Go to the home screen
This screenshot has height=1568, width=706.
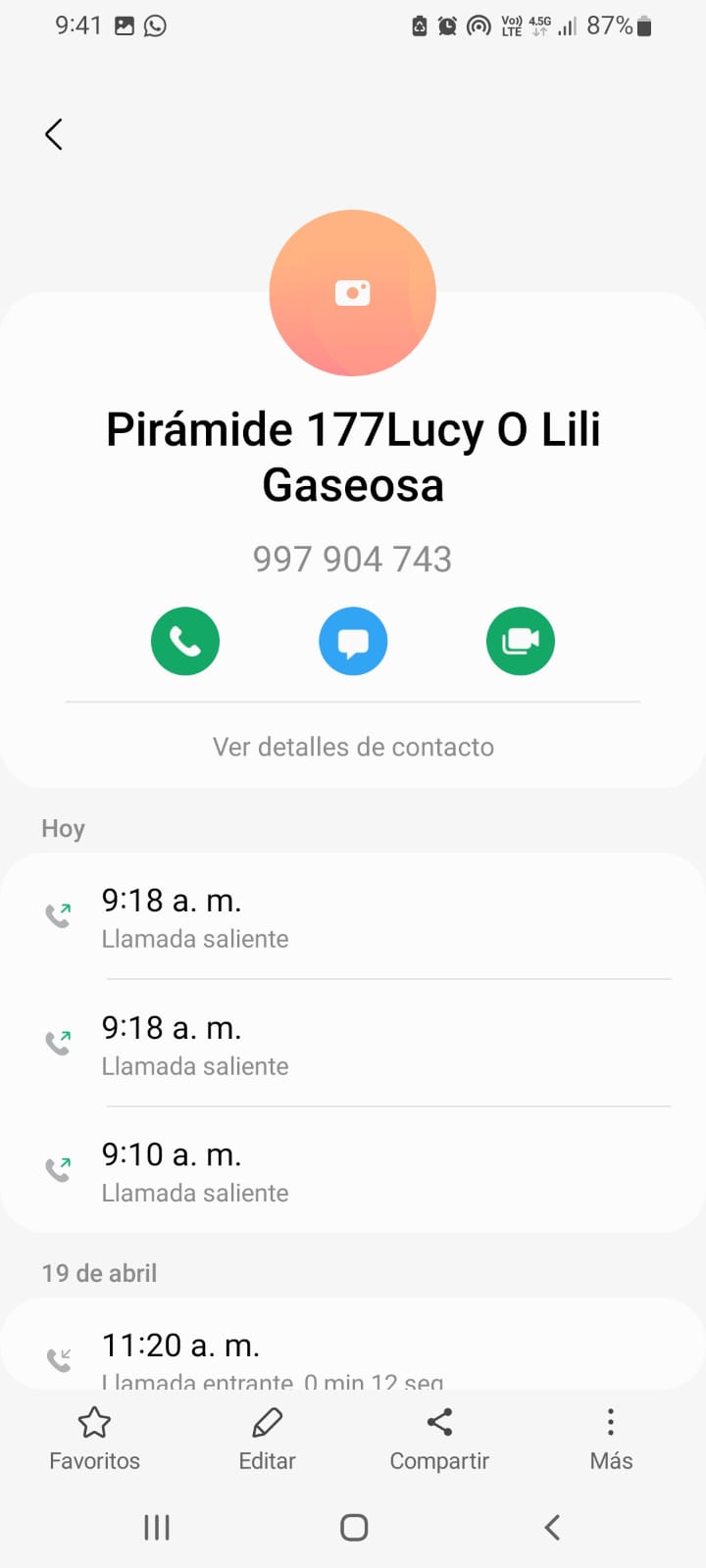click(x=354, y=1527)
